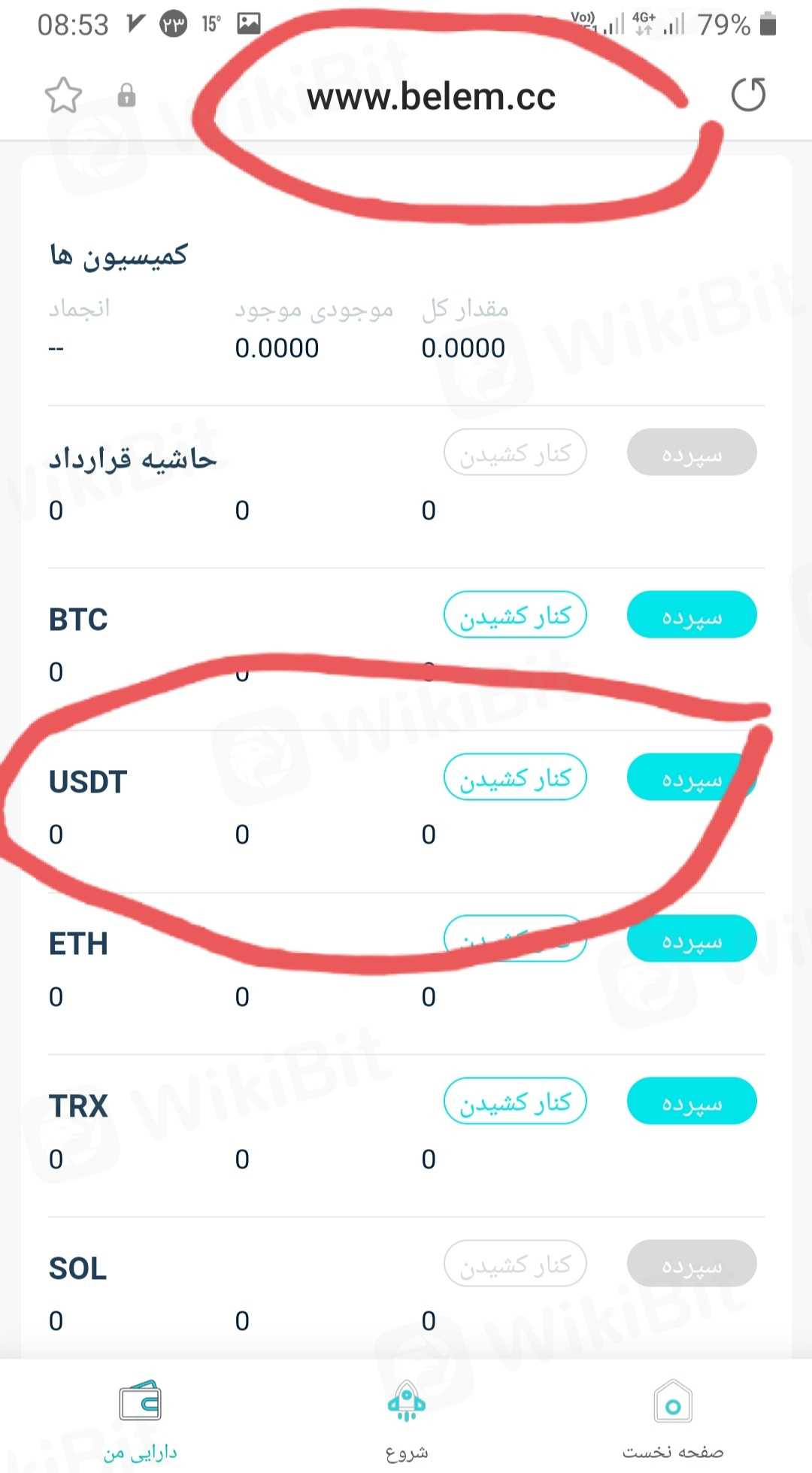This screenshot has width=812, height=1473.
Task: Switch to the شروع (Start) tab
Action: coord(406,1419)
